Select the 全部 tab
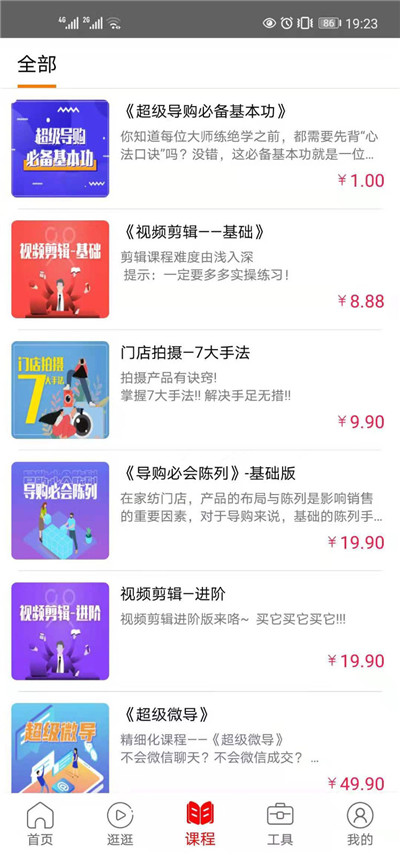The height and width of the screenshot is (855, 400). point(37,65)
